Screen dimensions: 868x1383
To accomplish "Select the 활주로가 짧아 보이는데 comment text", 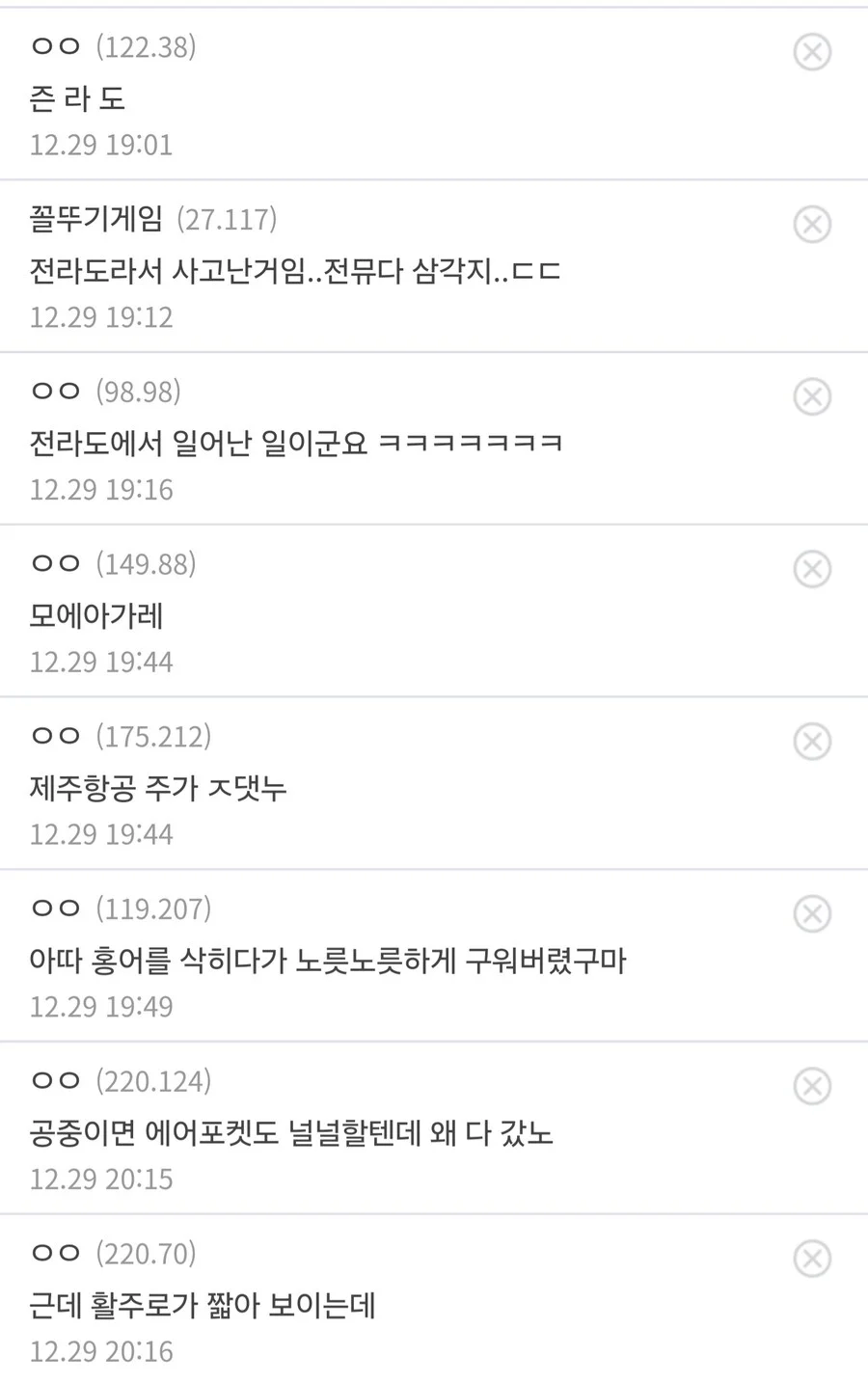I will pos(203,1306).
